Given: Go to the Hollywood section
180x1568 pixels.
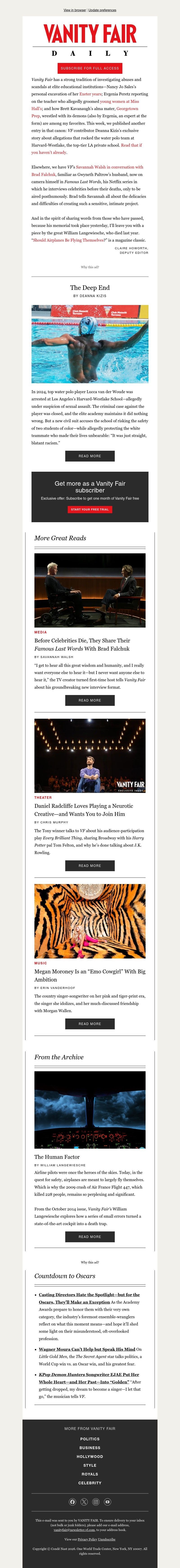Looking at the screenshot, I should point(90,1457).
